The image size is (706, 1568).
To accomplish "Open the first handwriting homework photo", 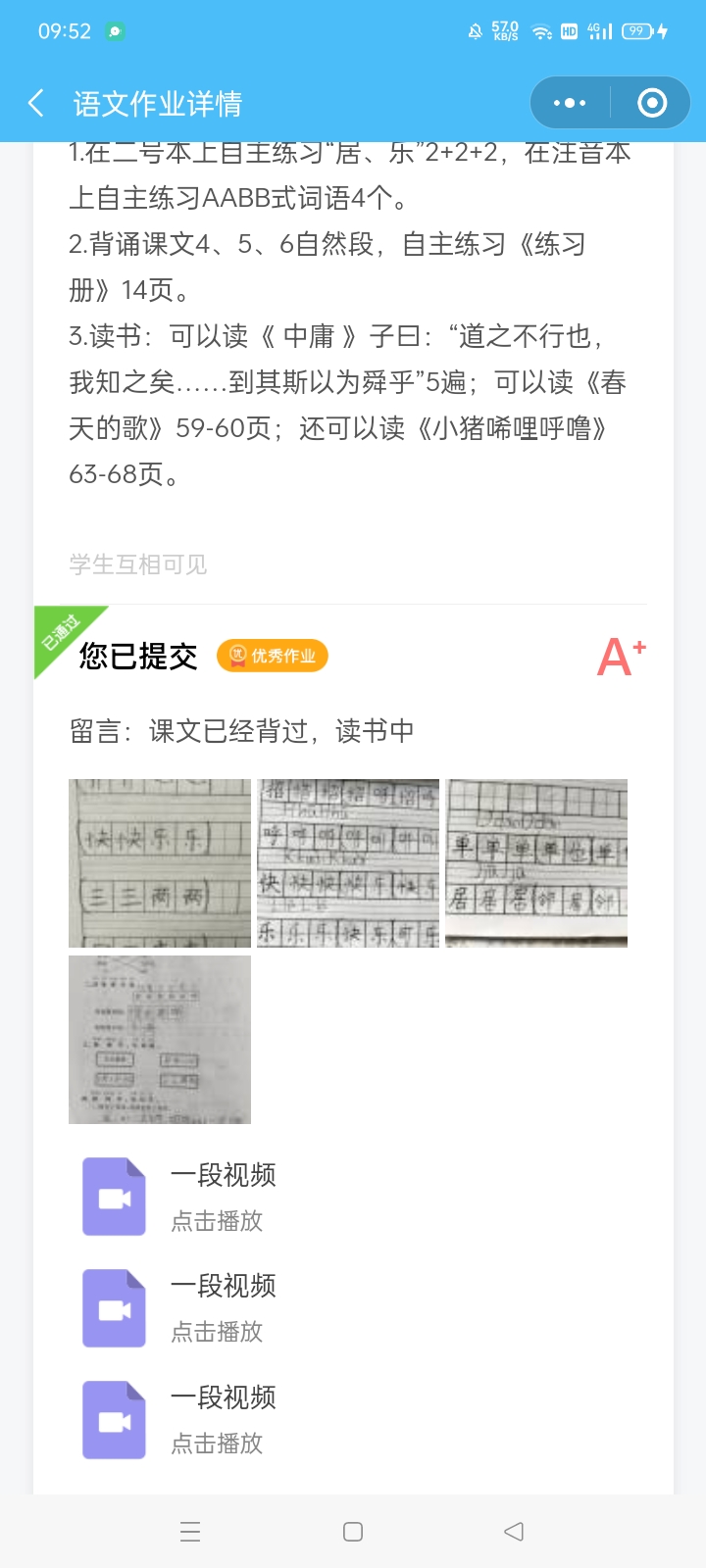I will 159,862.
